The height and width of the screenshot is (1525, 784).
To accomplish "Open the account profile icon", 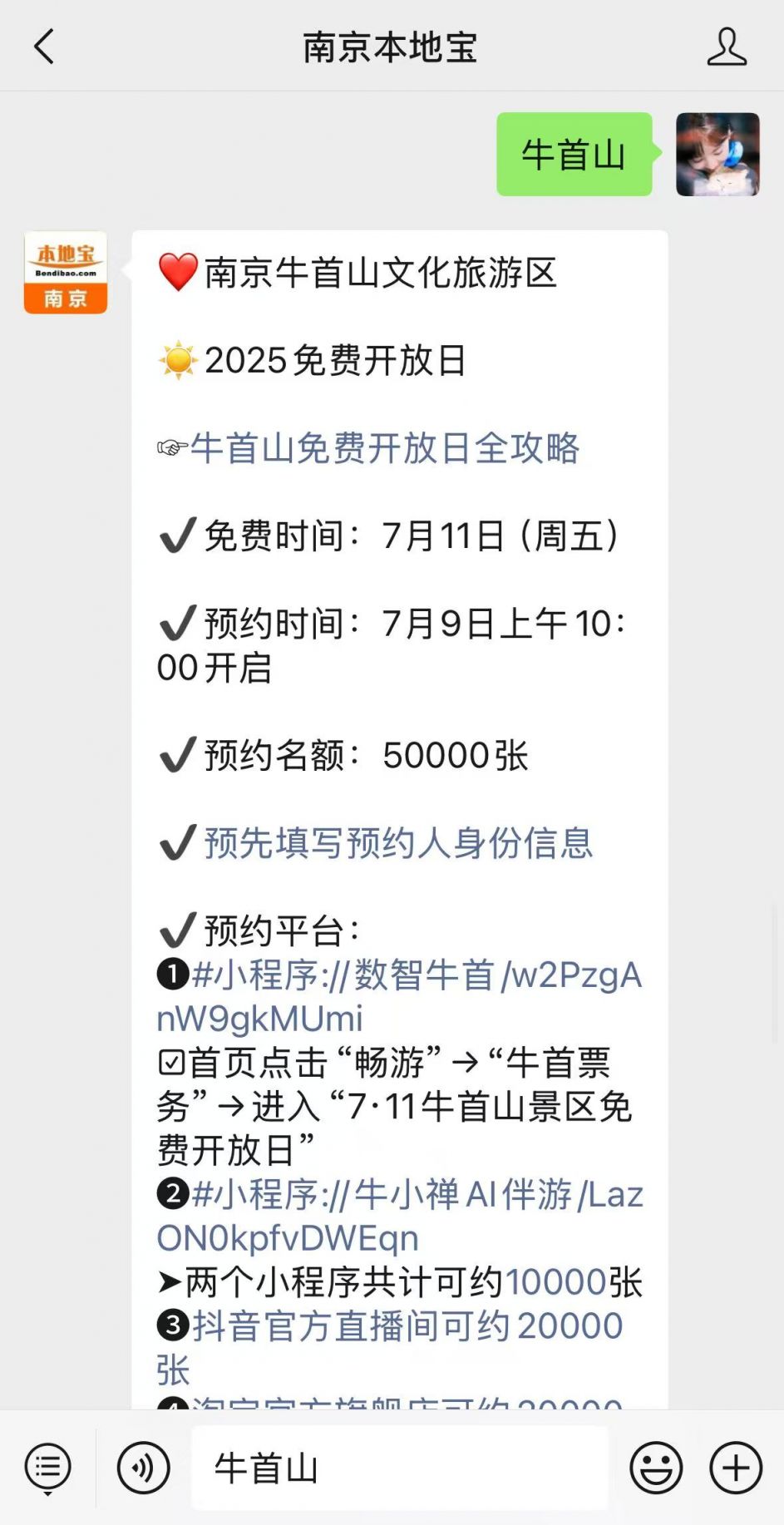I will coord(727,47).
